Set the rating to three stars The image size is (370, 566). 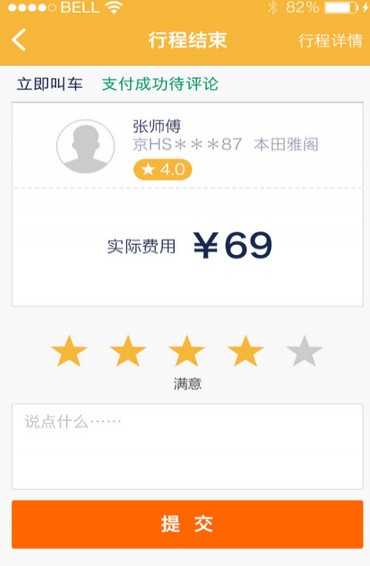(187, 351)
